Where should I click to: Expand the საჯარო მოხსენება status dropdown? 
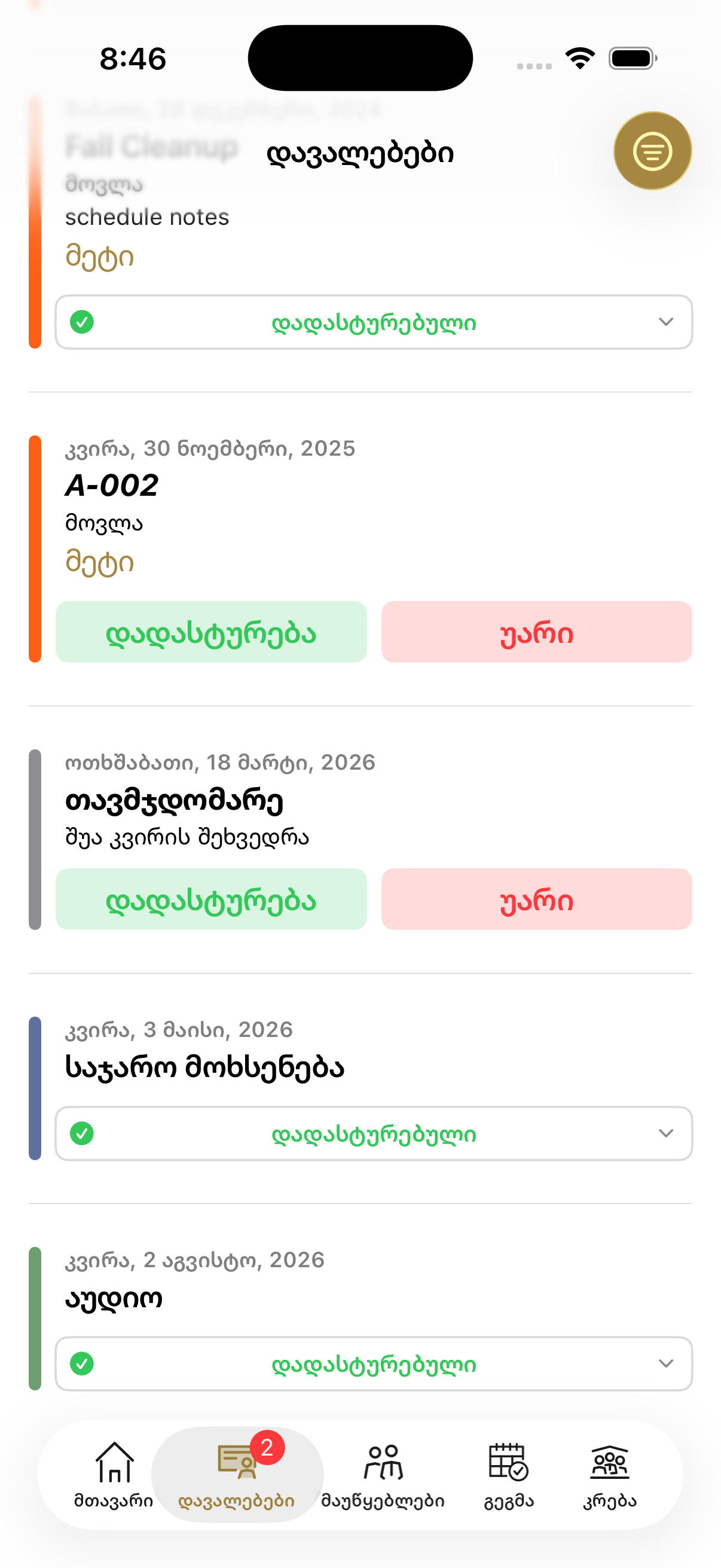[x=665, y=1133]
